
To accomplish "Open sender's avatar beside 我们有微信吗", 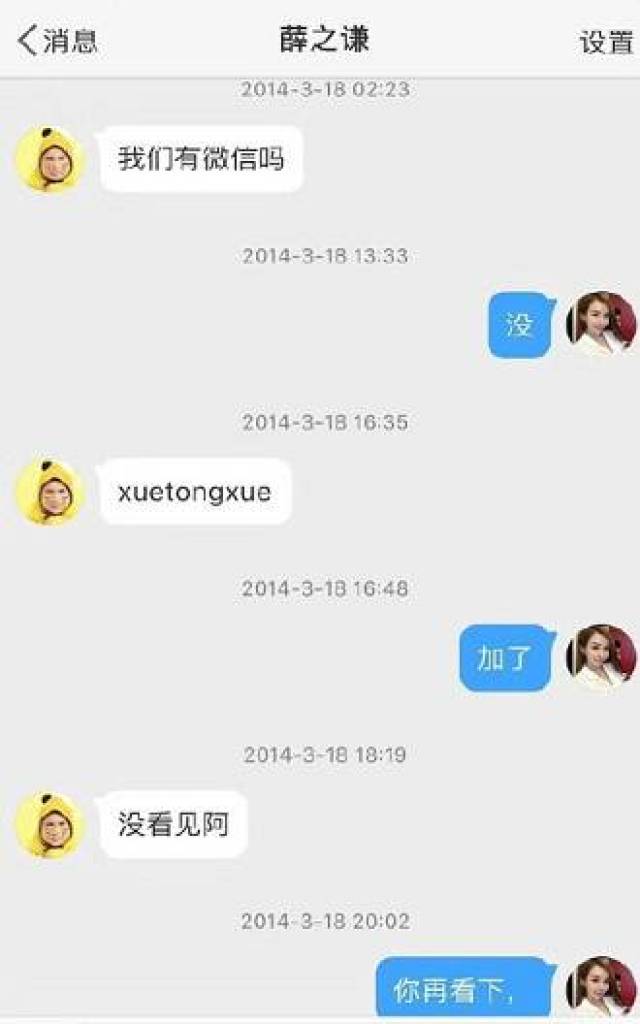I will point(49,160).
